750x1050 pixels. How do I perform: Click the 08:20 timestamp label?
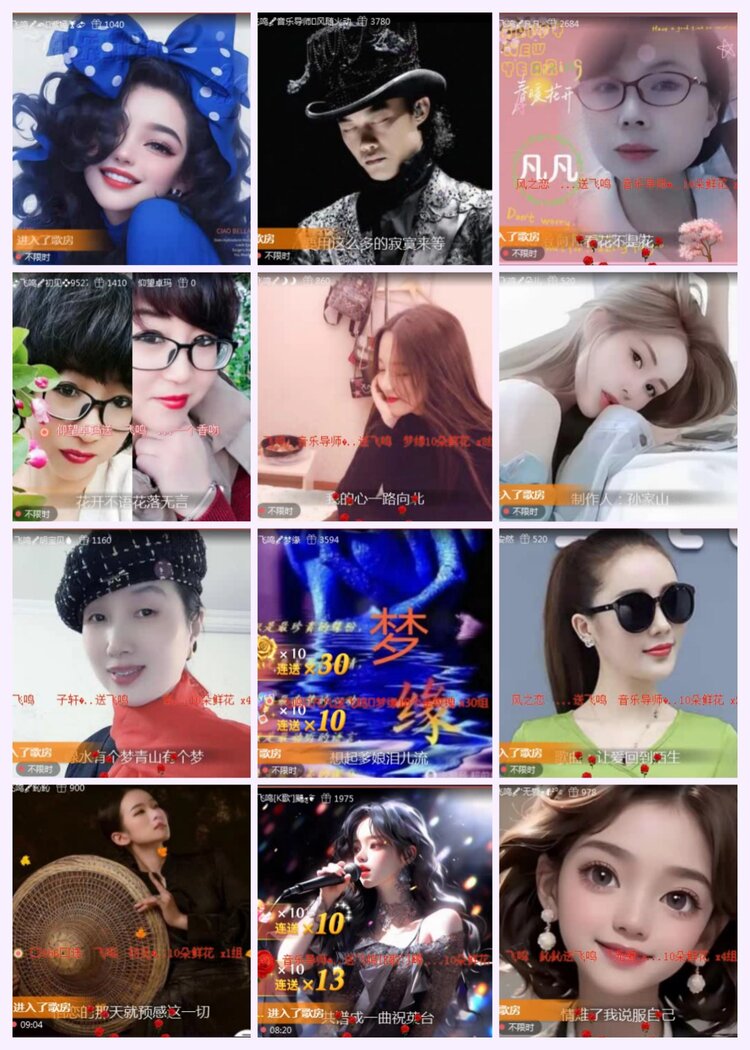pyautogui.click(x=283, y=1028)
